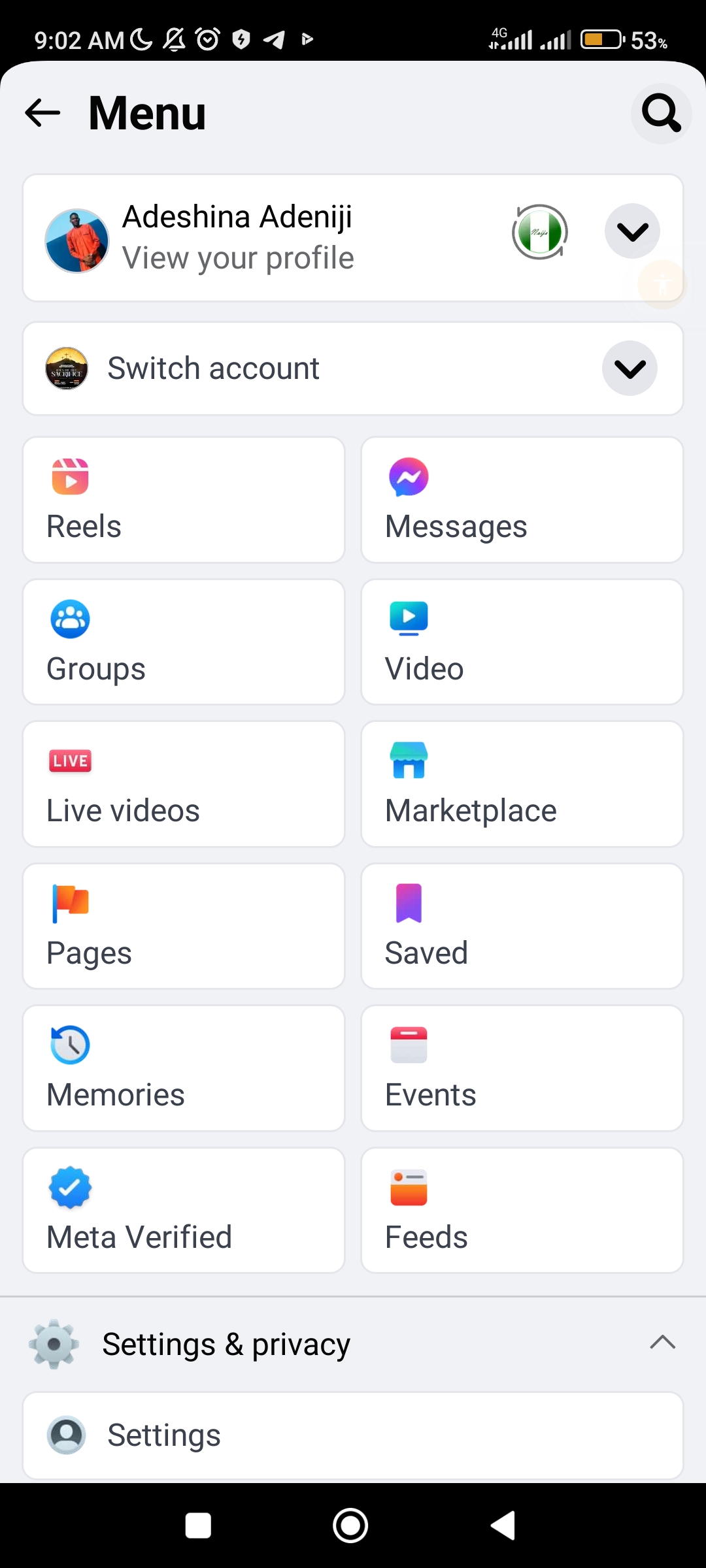This screenshot has width=706, height=1568.
Task: Open Feeds shortcut
Action: click(522, 1211)
